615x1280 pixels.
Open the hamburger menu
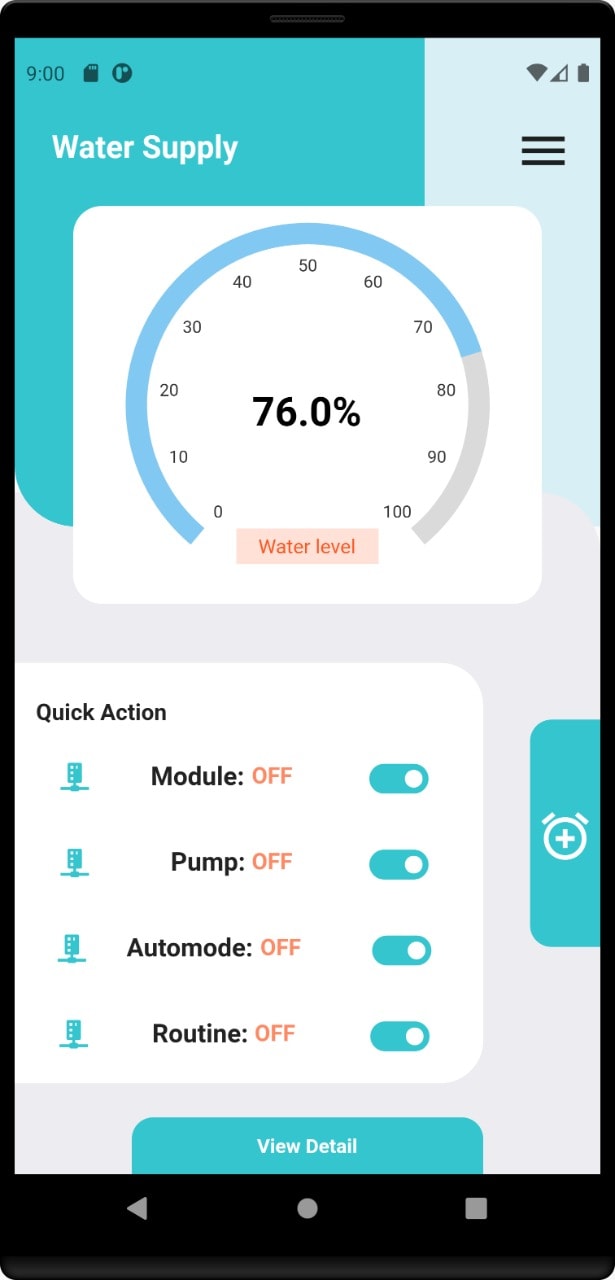(543, 150)
